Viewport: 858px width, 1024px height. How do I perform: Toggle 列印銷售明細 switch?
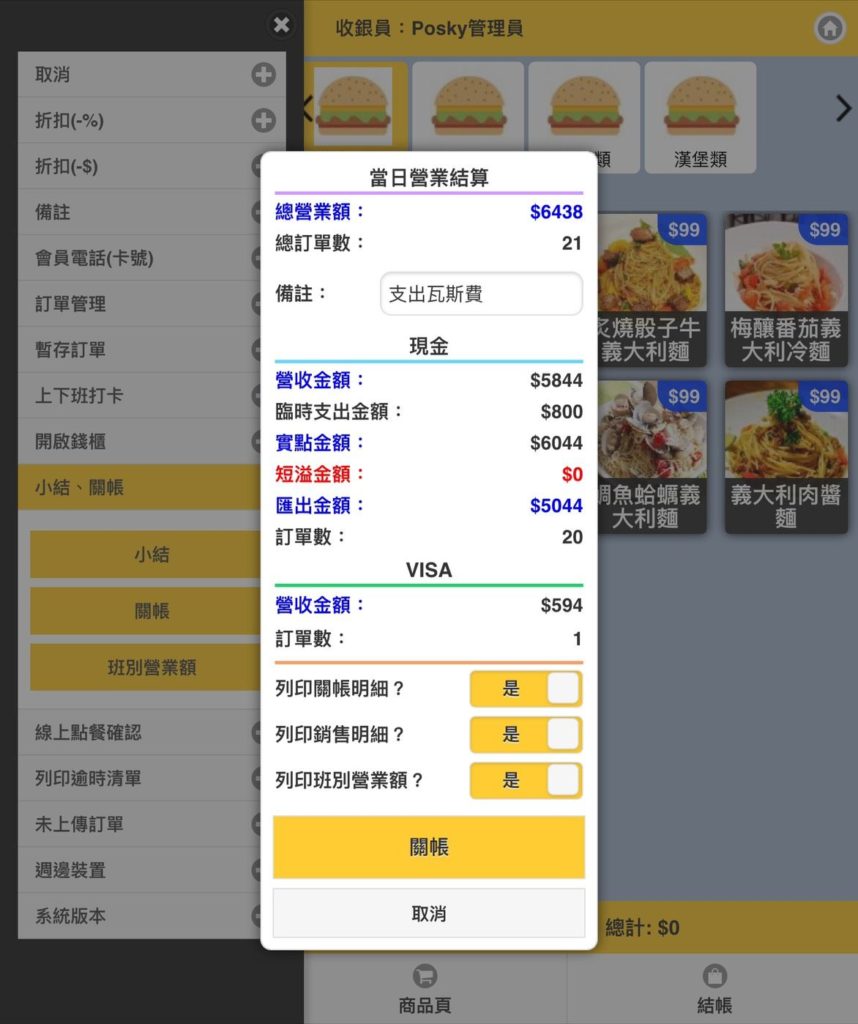coord(526,734)
